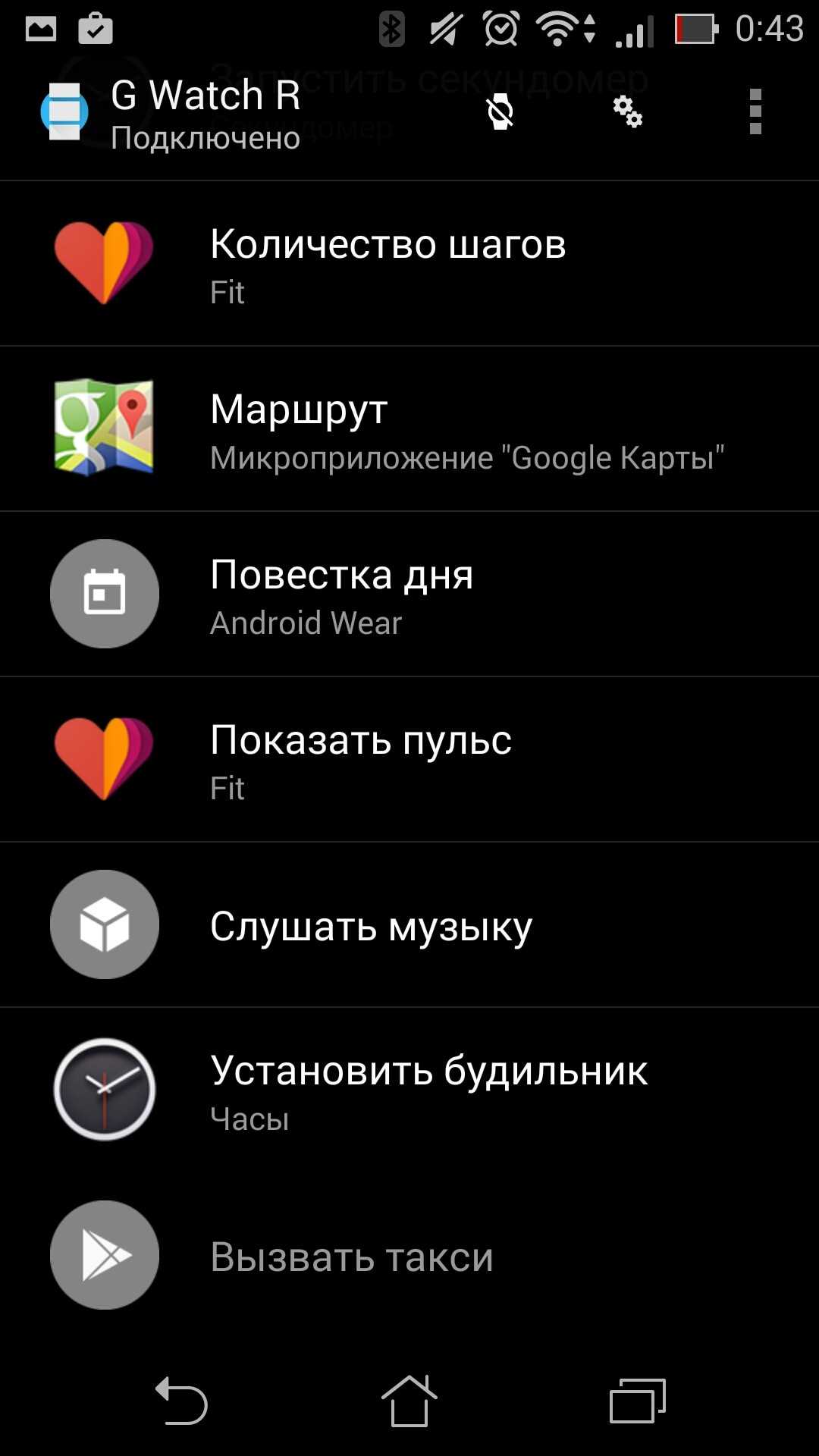Image resolution: width=819 pixels, height=1456 pixels.
Task: Open Слушать музыку
Action: point(409,925)
